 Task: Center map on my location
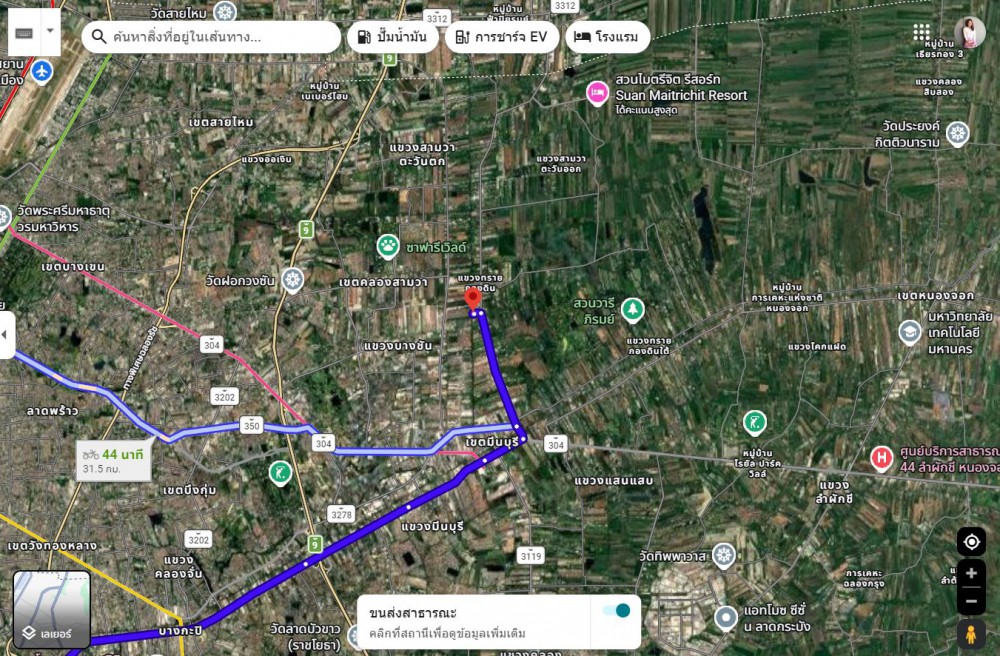click(x=971, y=542)
